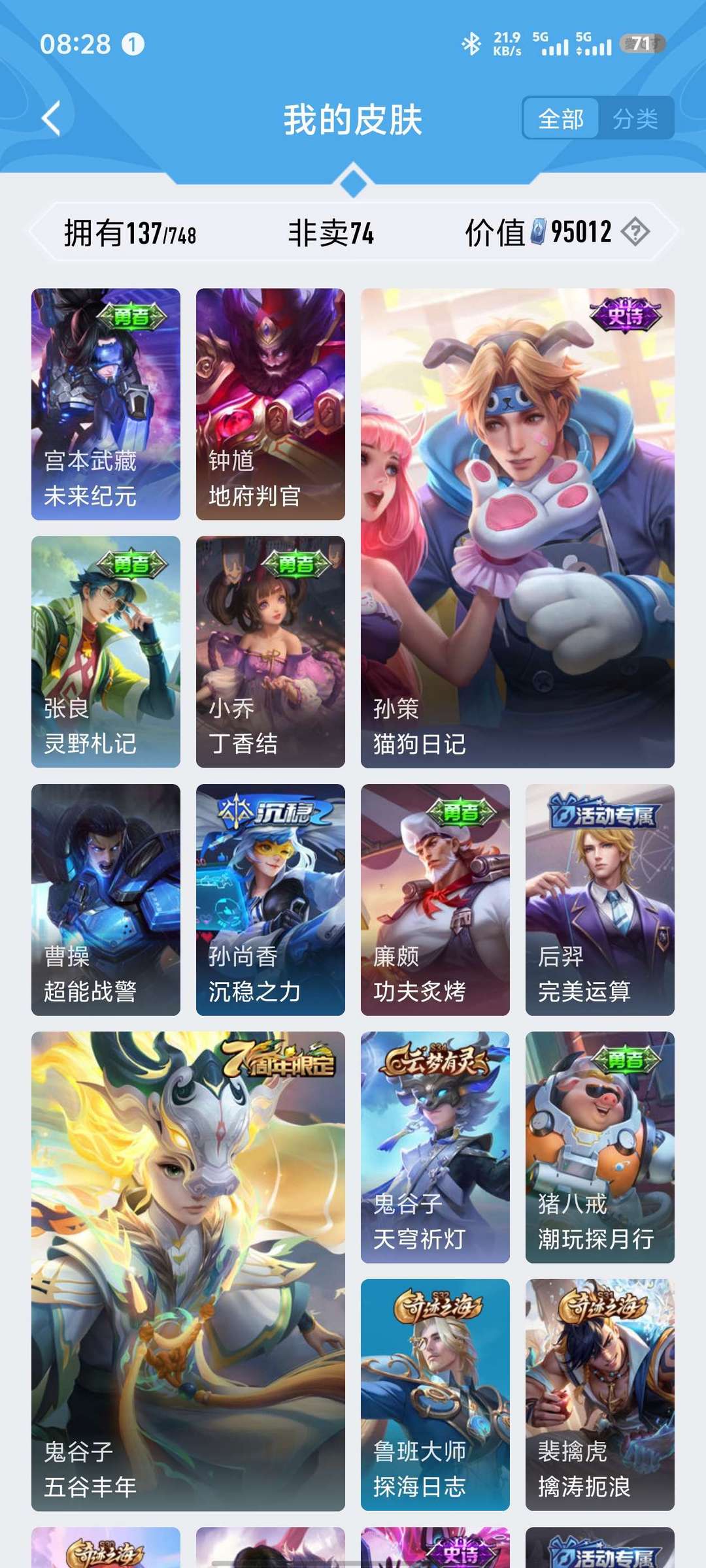This screenshot has width=706, height=1568.
Task: Open 小乔 丁香结 skin card
Action: pos(271,651)
